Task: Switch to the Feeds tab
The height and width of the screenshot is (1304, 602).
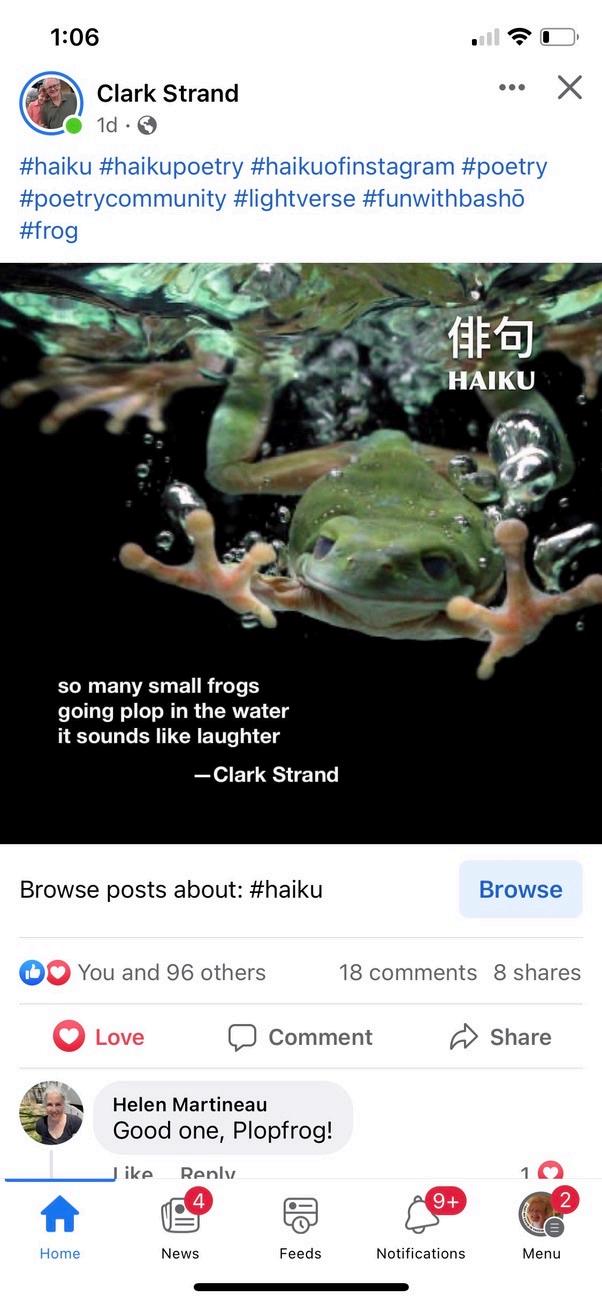Action: [x=300, y=1225]
